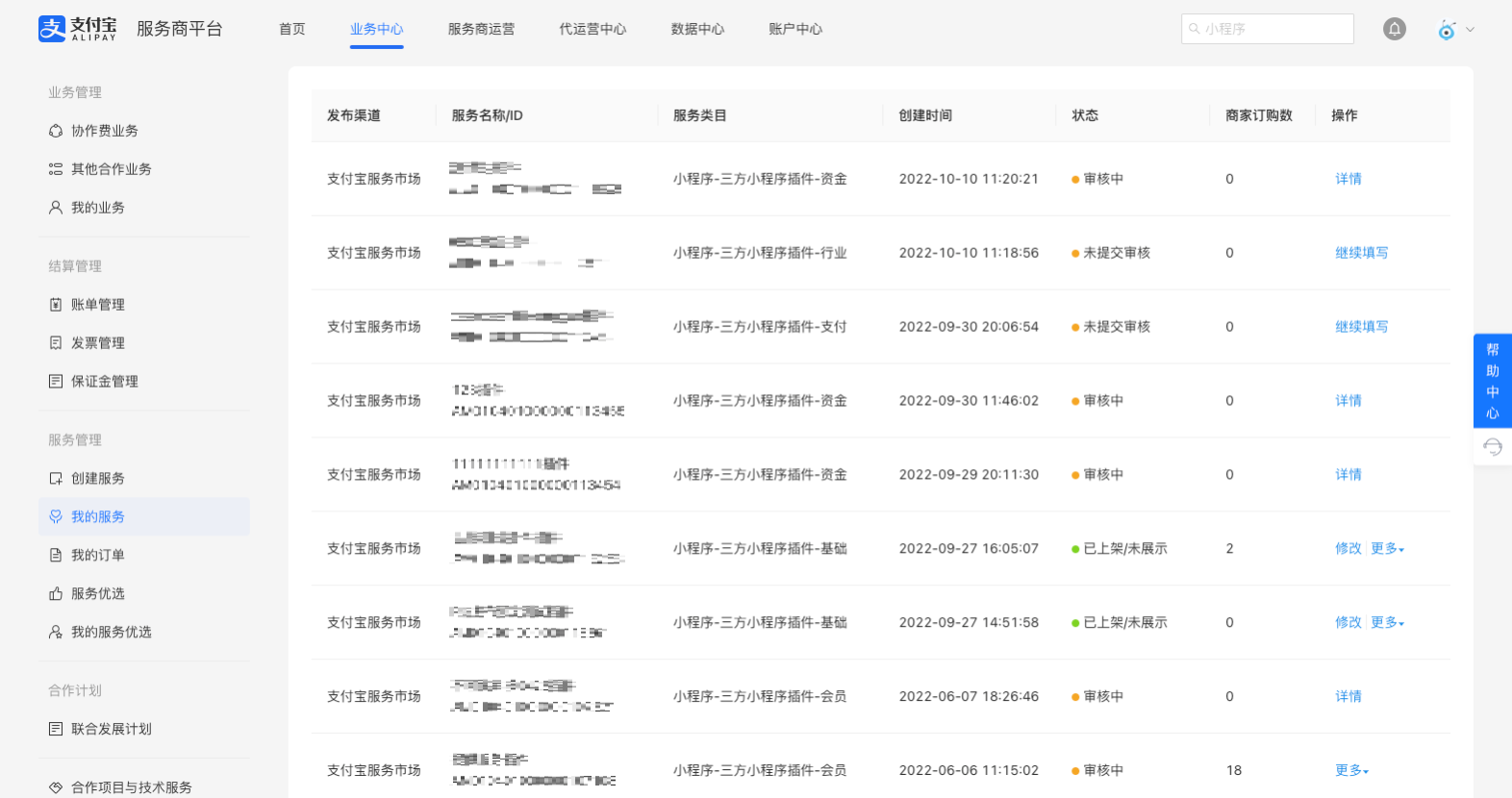The height and width of the screenshot is (798, 1512).
Task: Open the account avatar dropdown
Action: click(1455, 30)
